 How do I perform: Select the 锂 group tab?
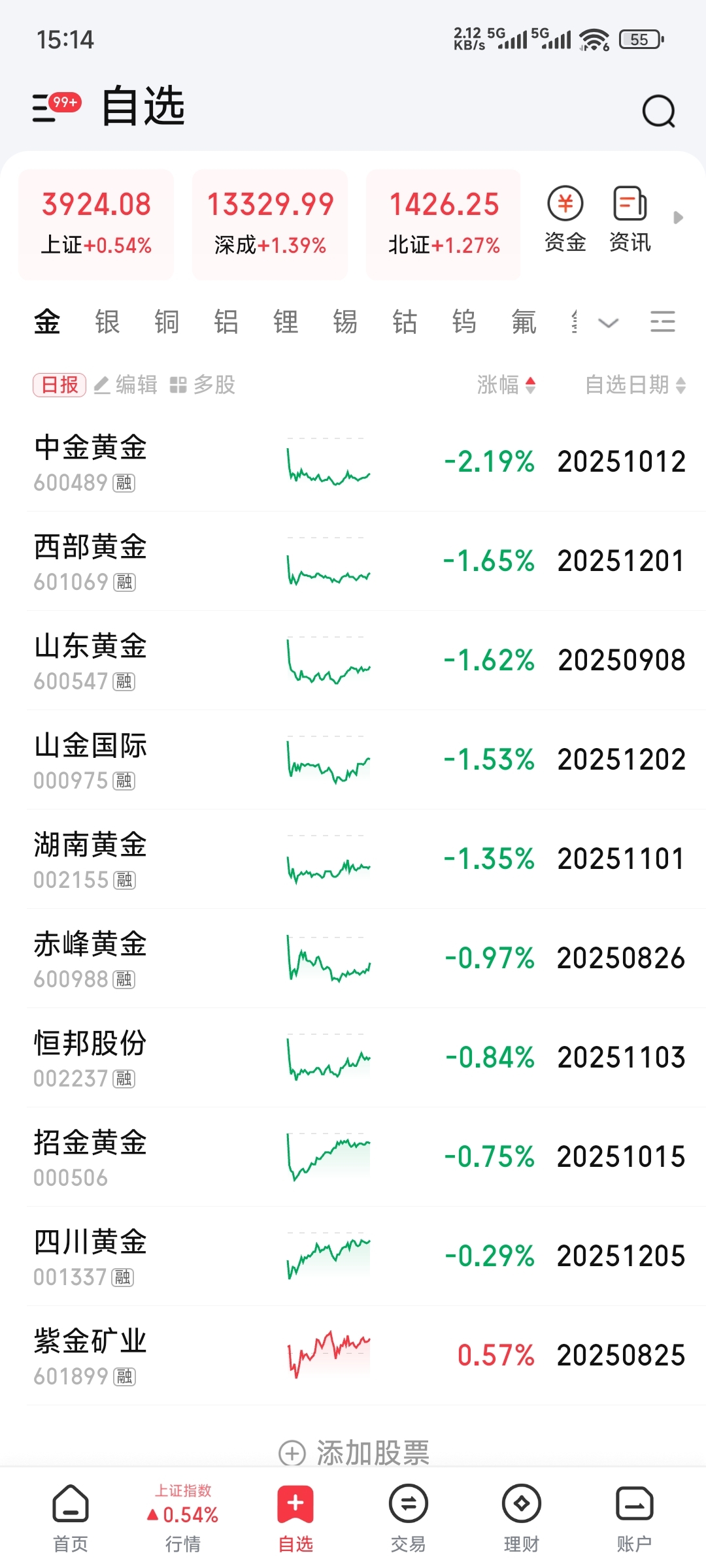coord(286,322)
